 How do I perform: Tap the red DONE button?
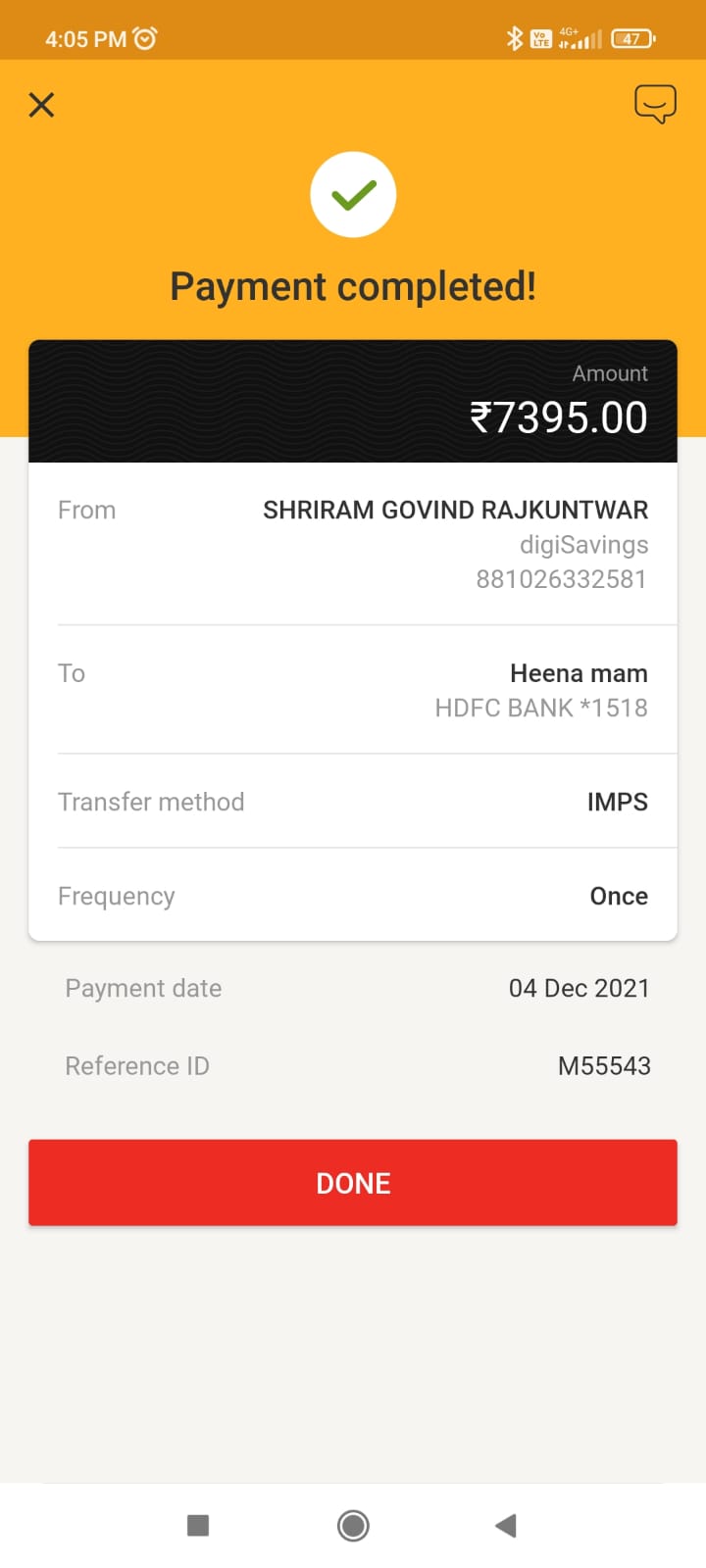[353, 1183]
